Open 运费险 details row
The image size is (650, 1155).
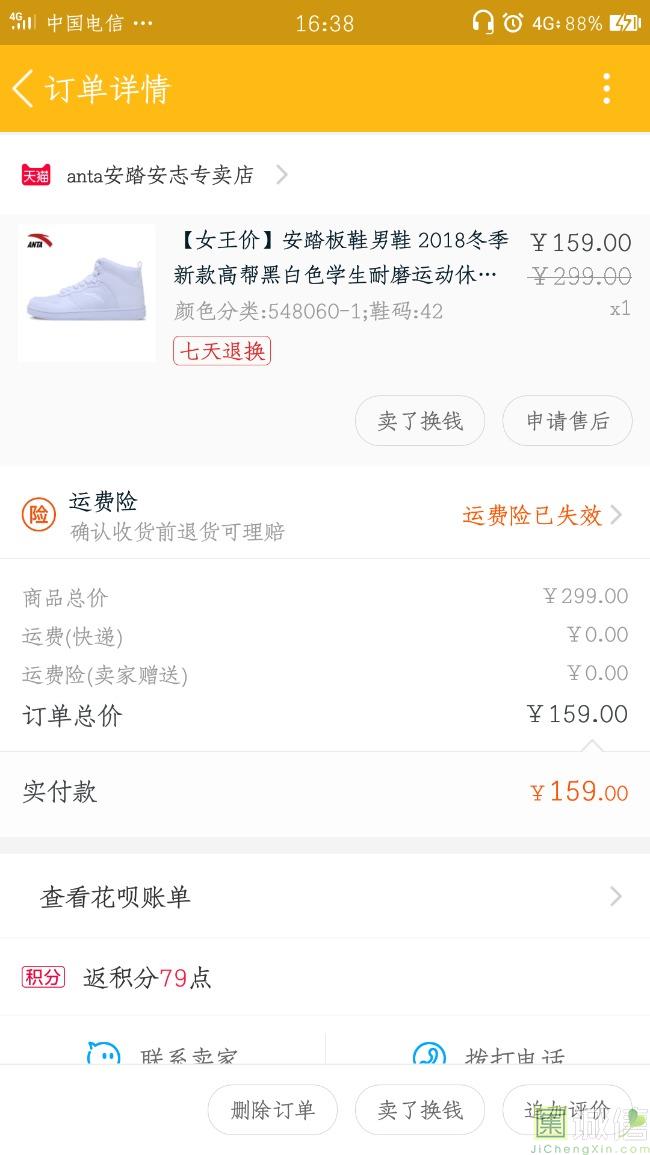[325, 515]
